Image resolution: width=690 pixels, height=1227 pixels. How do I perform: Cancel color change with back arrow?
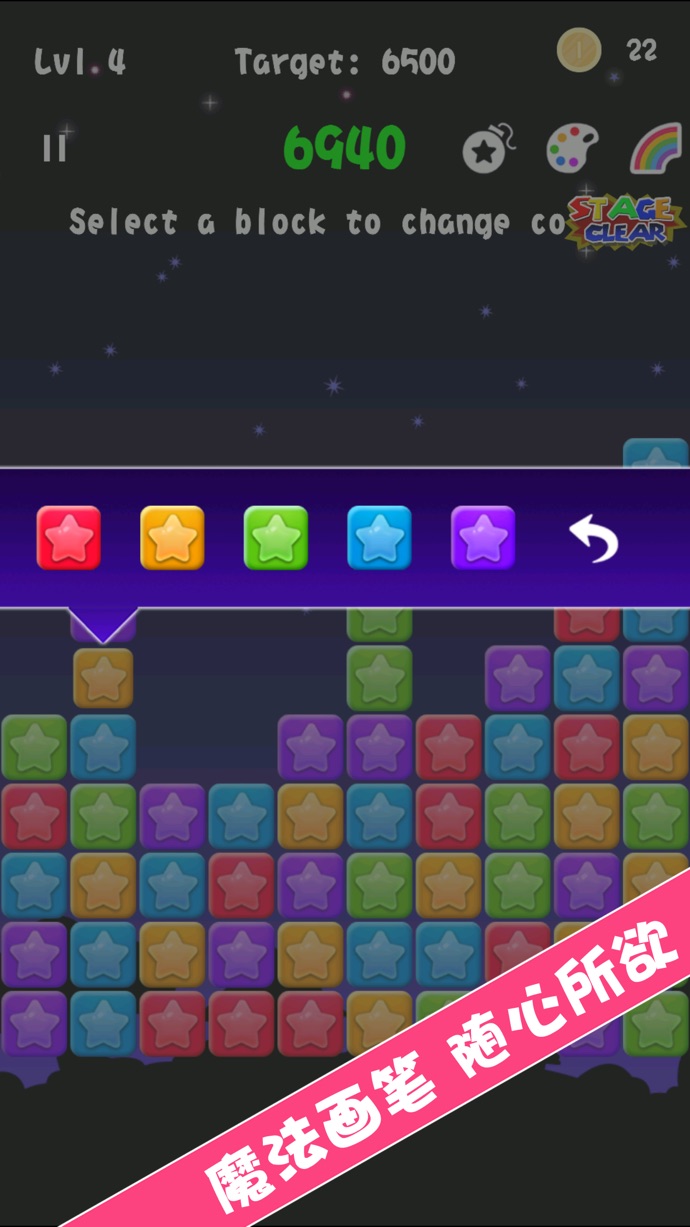(594, 540)
